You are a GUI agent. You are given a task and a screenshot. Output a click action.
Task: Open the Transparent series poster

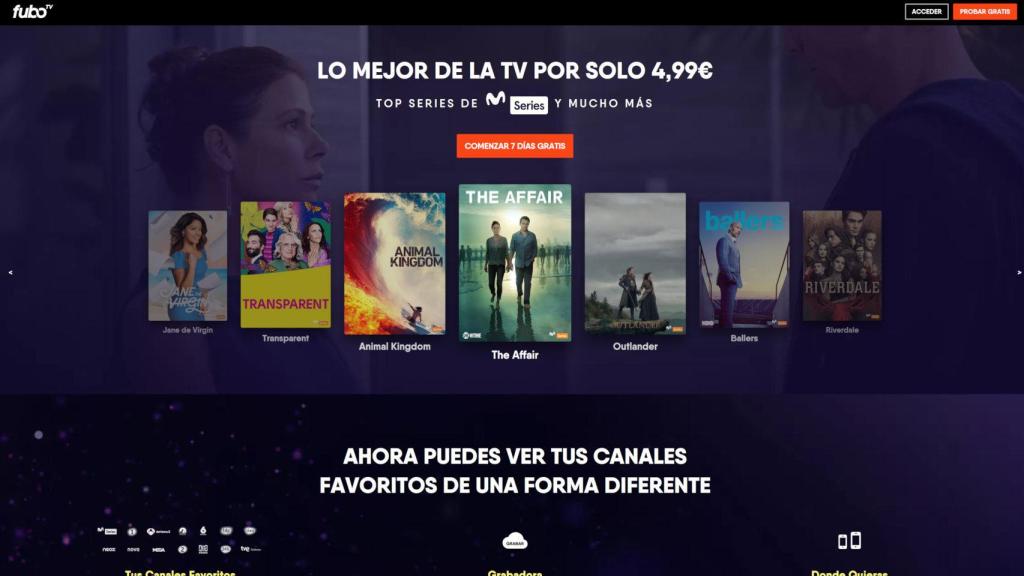point(285,264)
